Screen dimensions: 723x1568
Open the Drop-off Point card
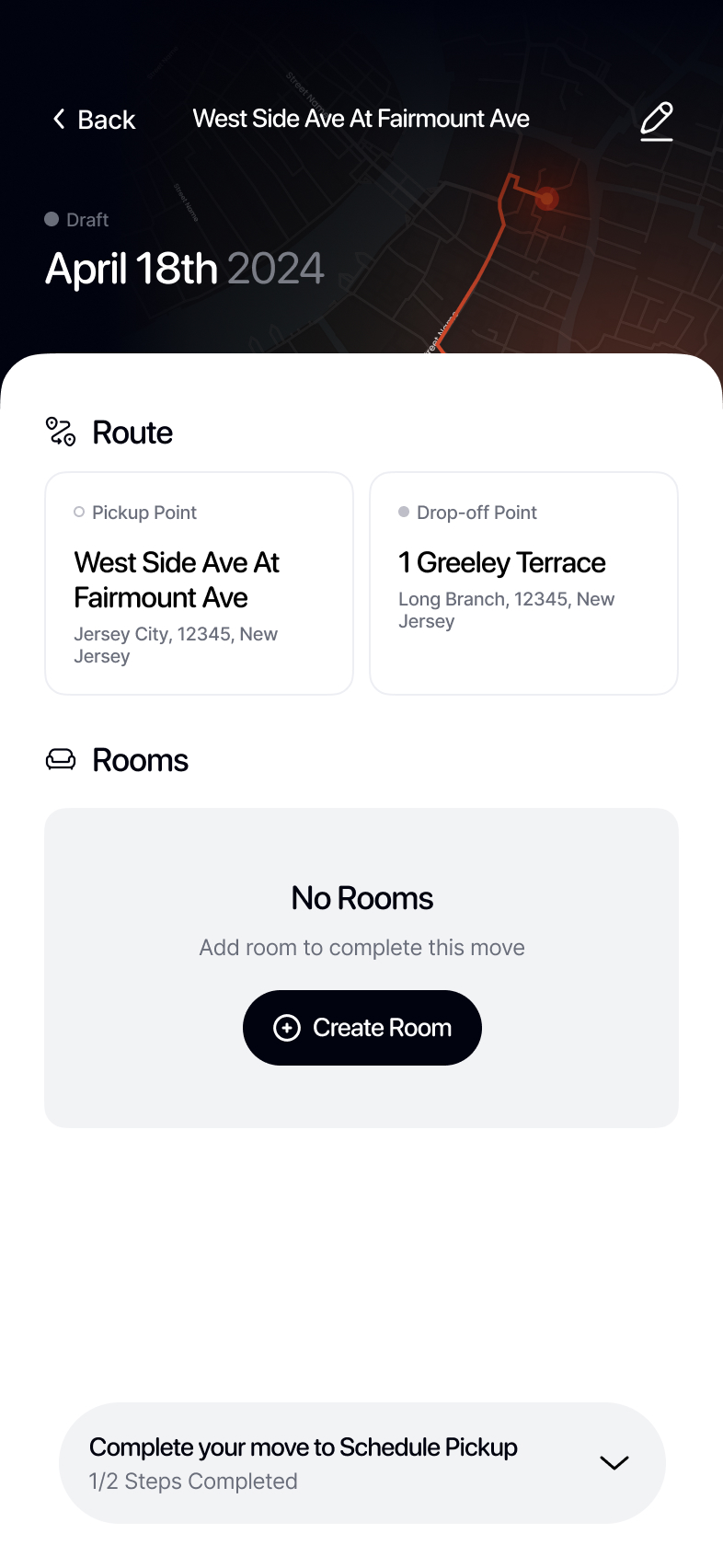coord(523,583)
